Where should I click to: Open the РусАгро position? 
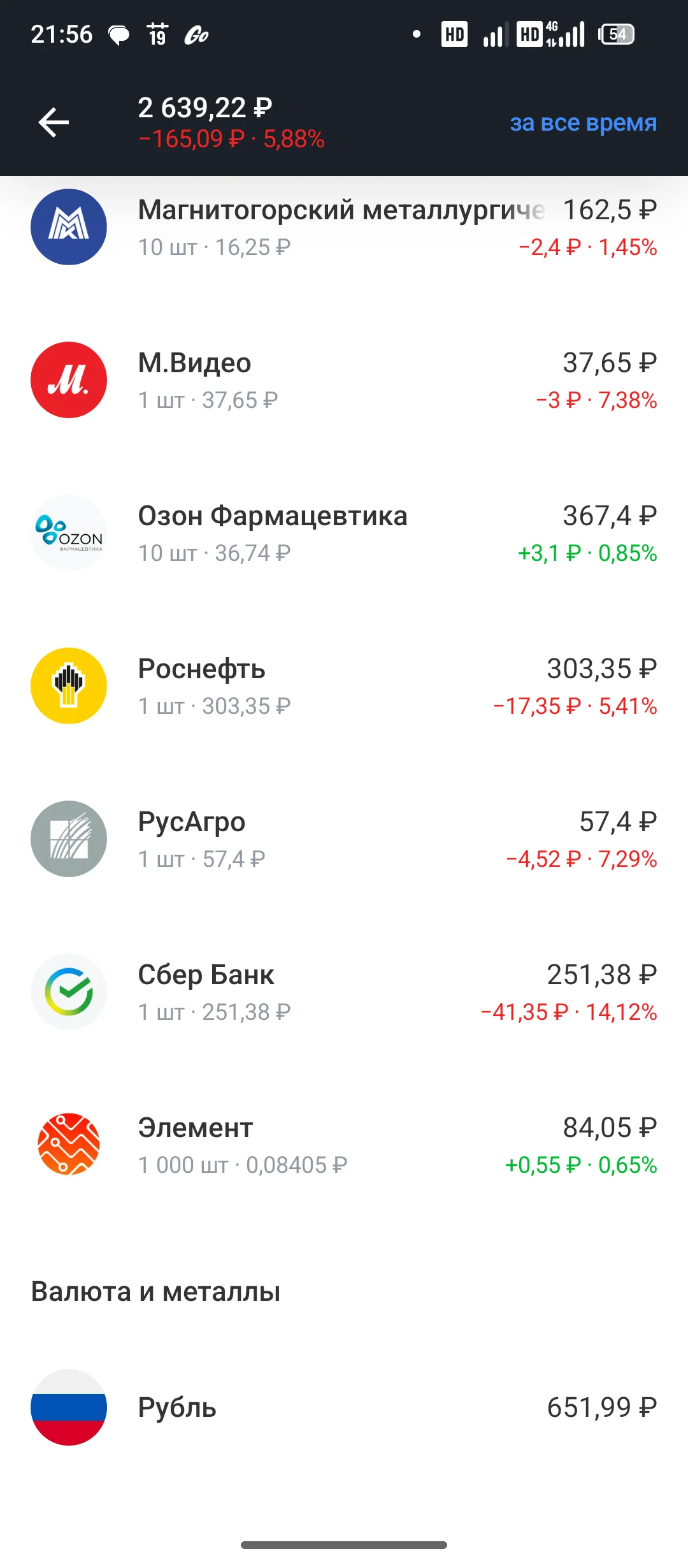click(344, 839)
